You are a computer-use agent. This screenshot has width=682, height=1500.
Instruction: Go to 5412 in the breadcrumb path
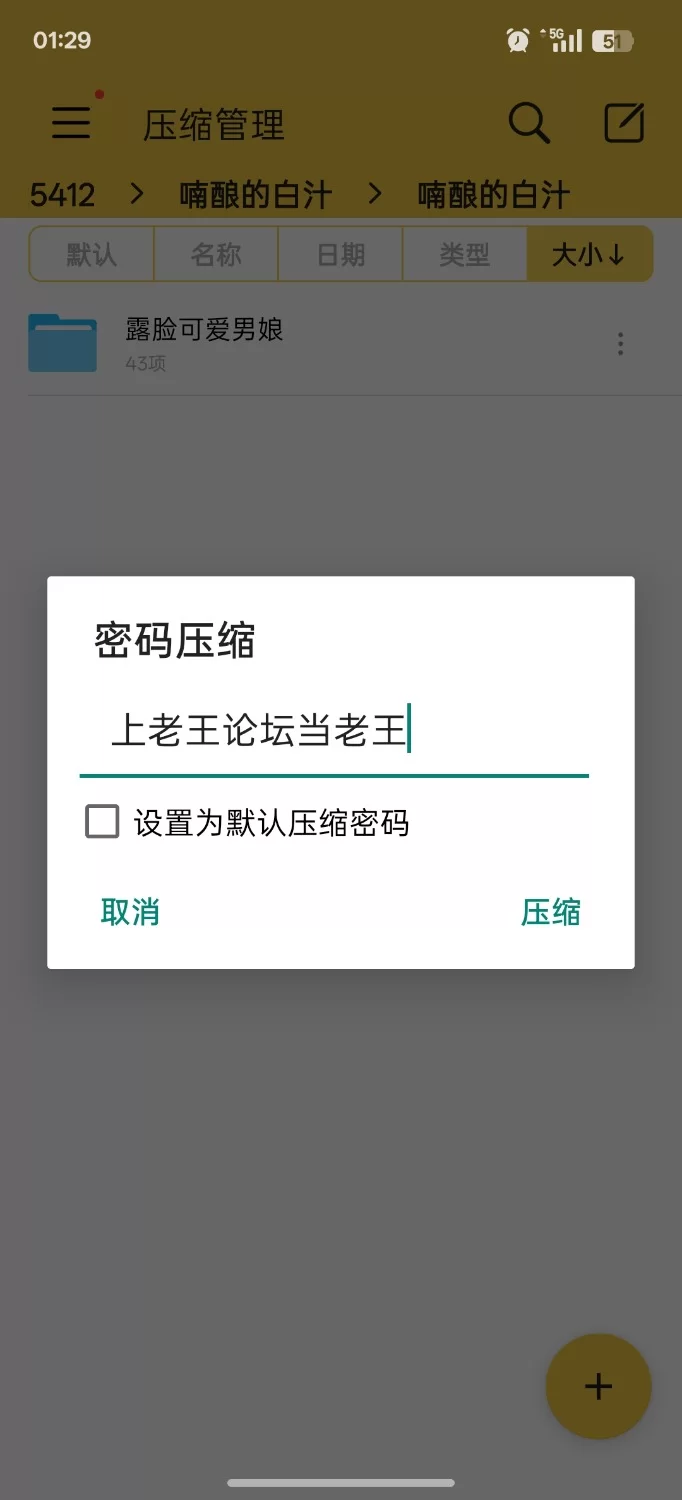(63, 195)
